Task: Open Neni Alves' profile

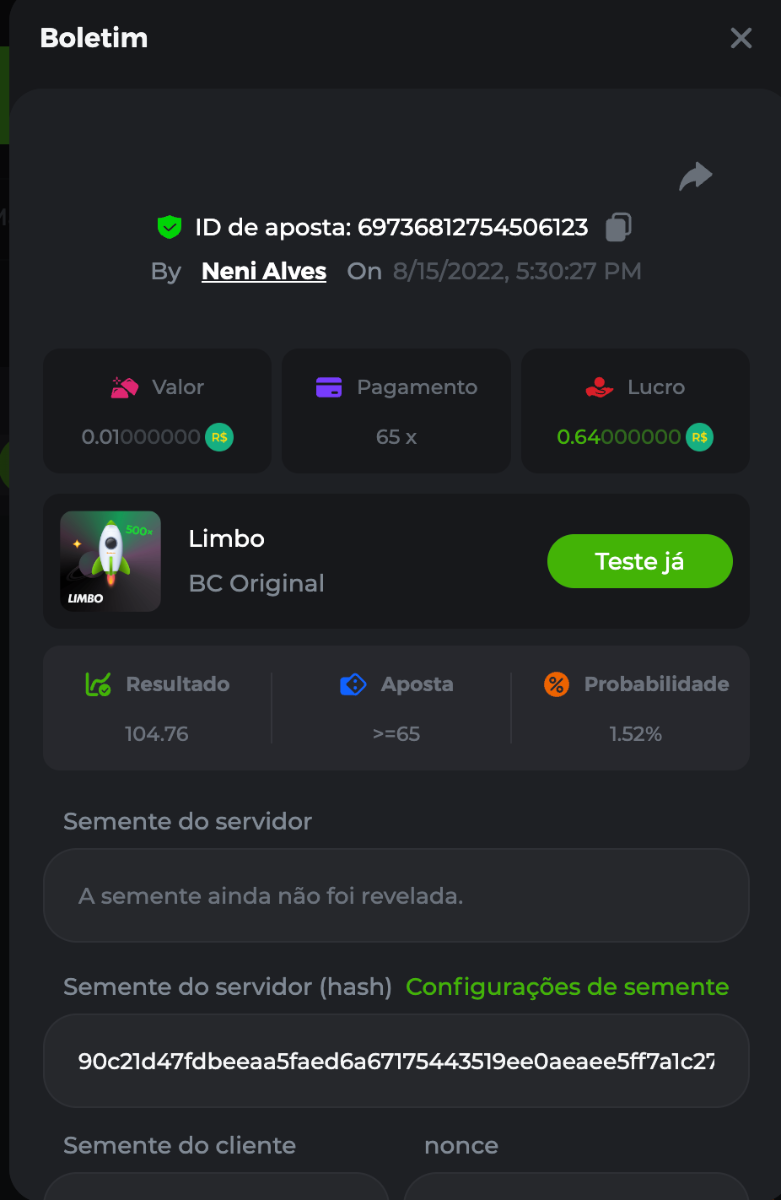Action: pos(264,271)
